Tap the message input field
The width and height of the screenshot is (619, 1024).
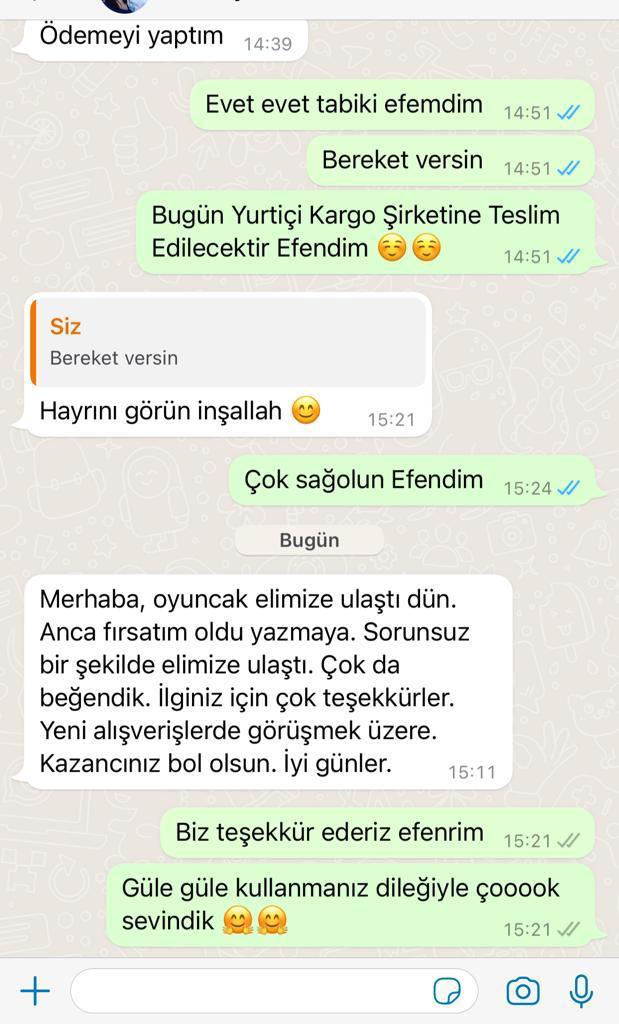coord(274,991)
